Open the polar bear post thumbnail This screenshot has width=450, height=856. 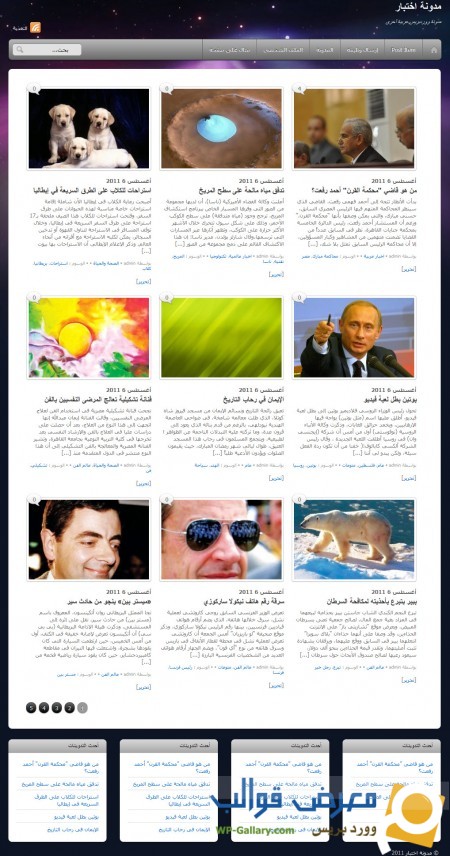click(x=354, y=539)
